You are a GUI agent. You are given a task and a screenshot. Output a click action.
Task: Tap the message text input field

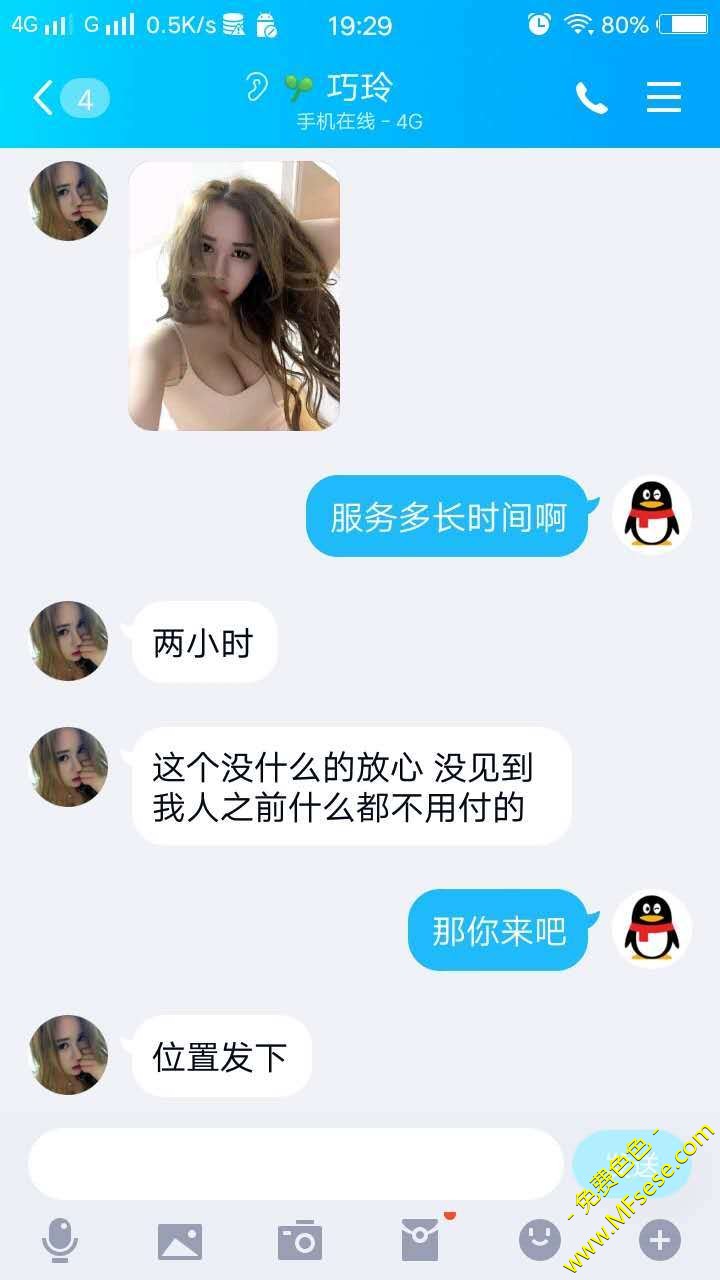pyautogui.click(x=295, y=1164)
